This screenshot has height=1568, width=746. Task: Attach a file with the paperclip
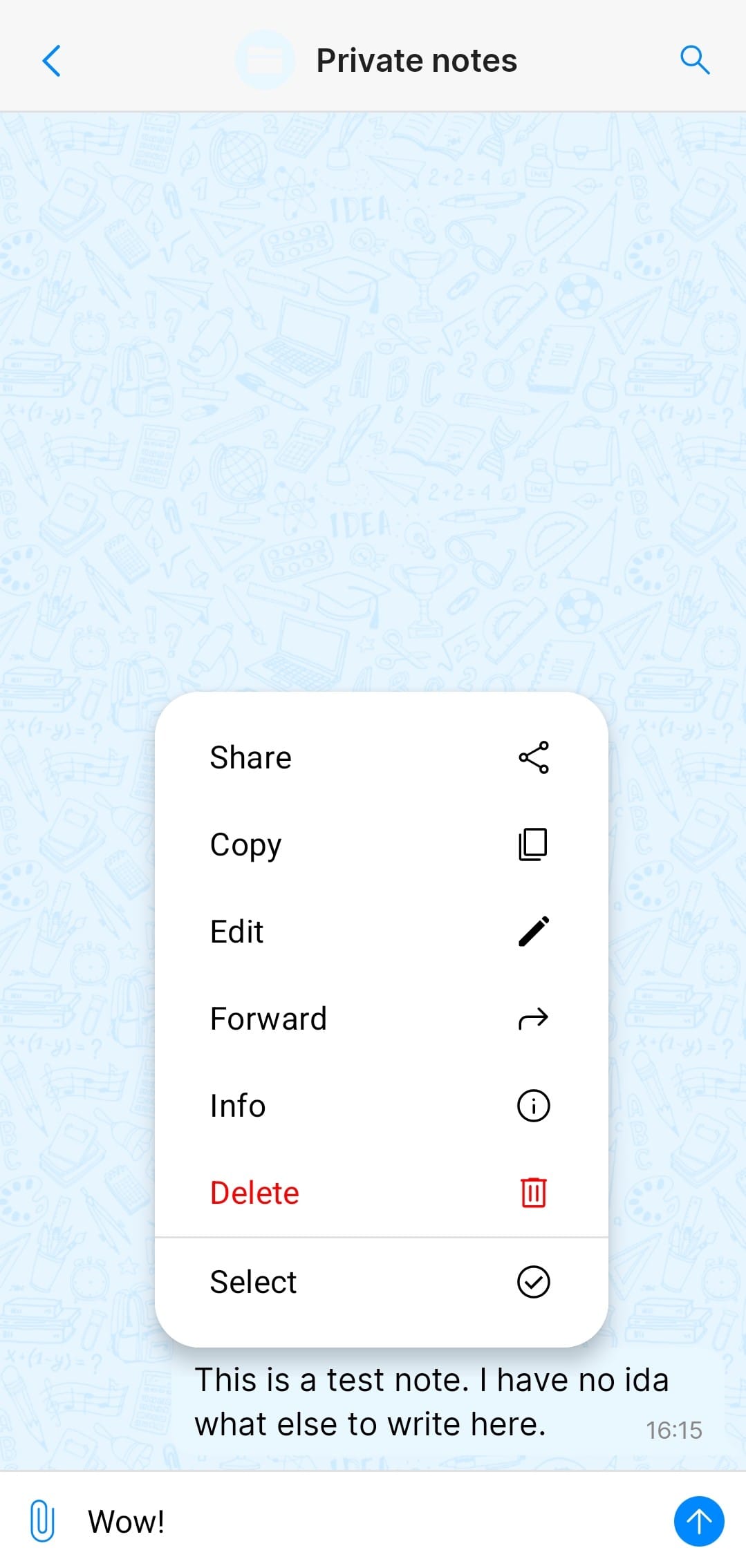42,1521
